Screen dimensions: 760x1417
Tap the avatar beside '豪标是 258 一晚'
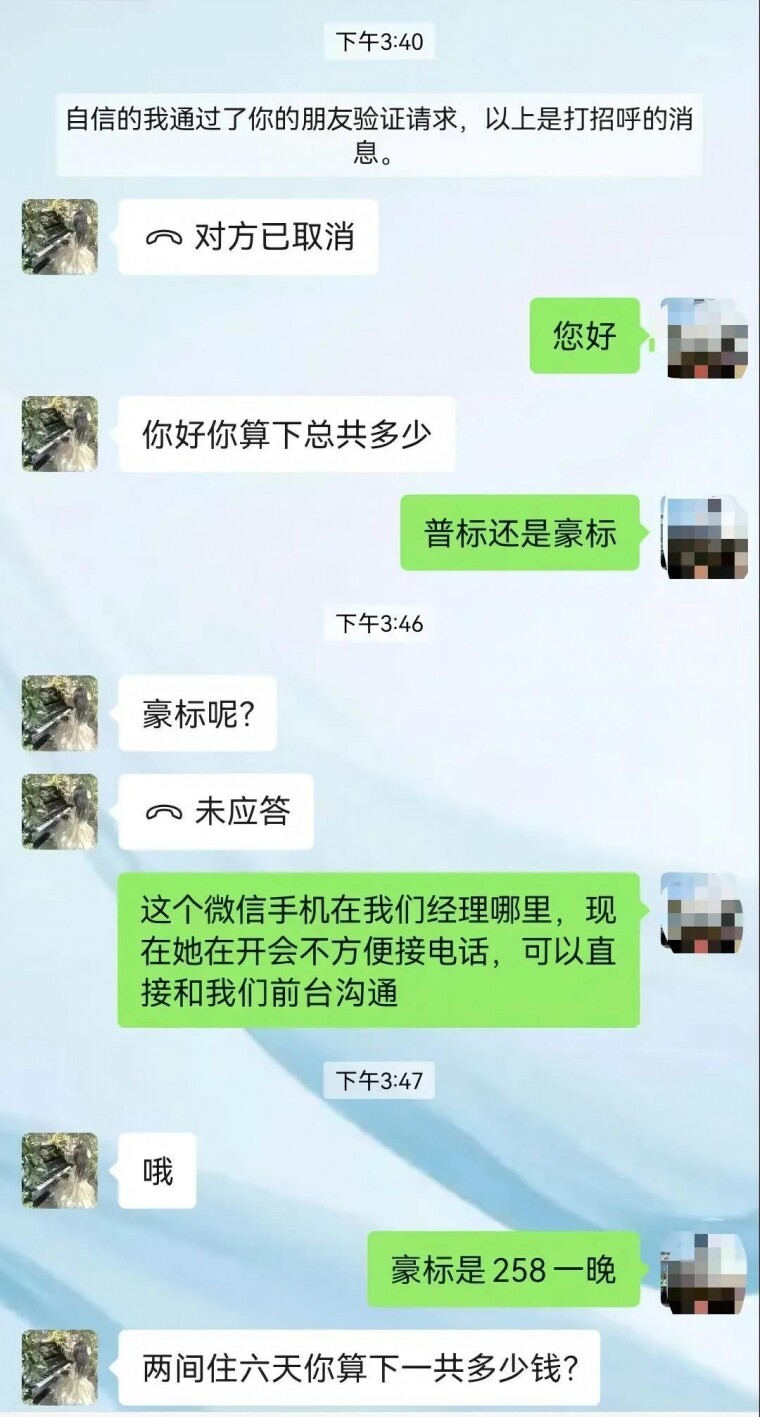704,1270
